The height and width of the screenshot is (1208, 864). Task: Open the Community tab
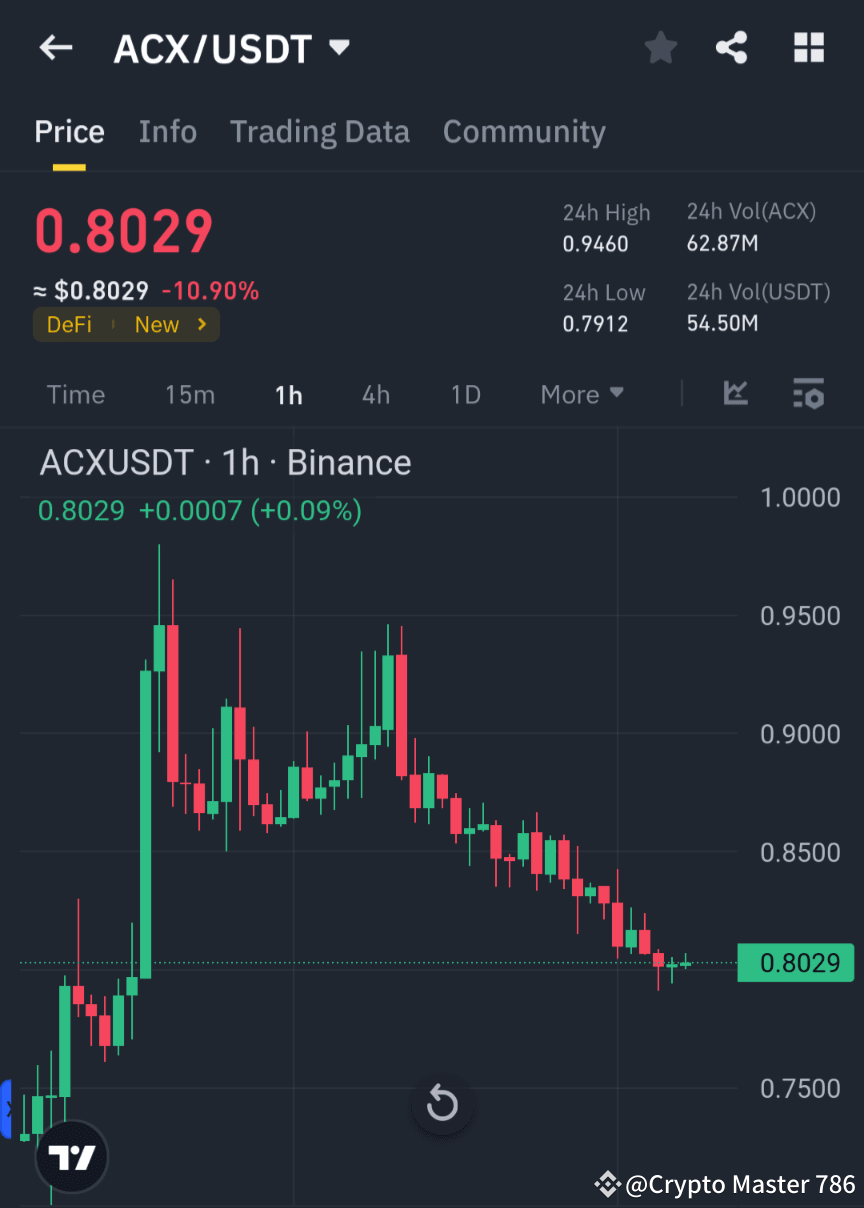[524, 131]
